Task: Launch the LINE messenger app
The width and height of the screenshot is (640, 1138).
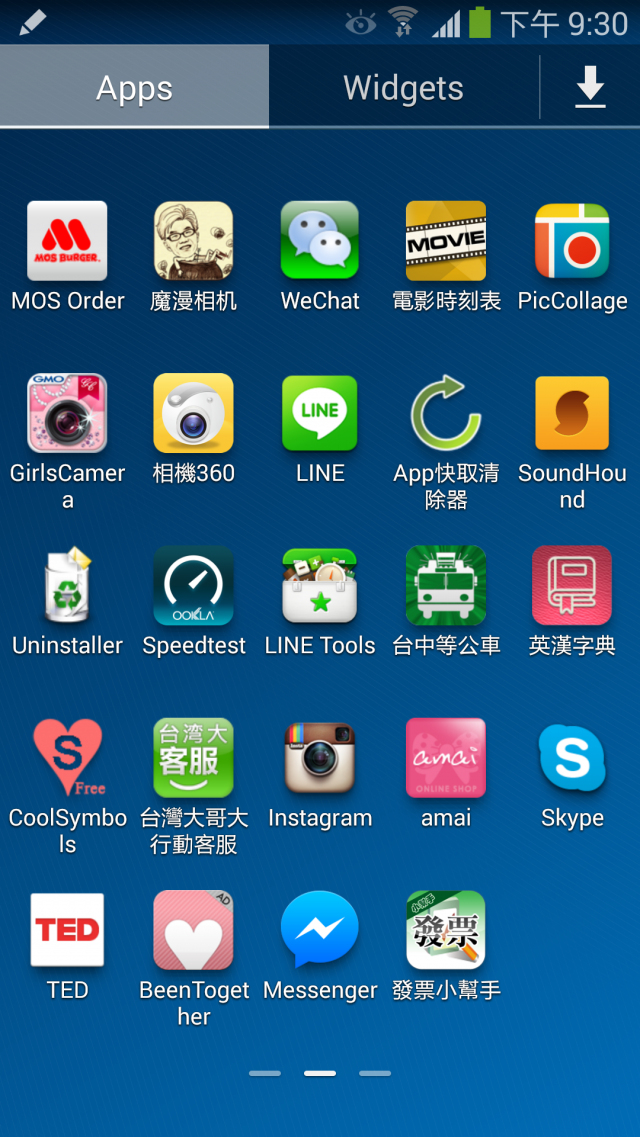Action: [320, 413]
